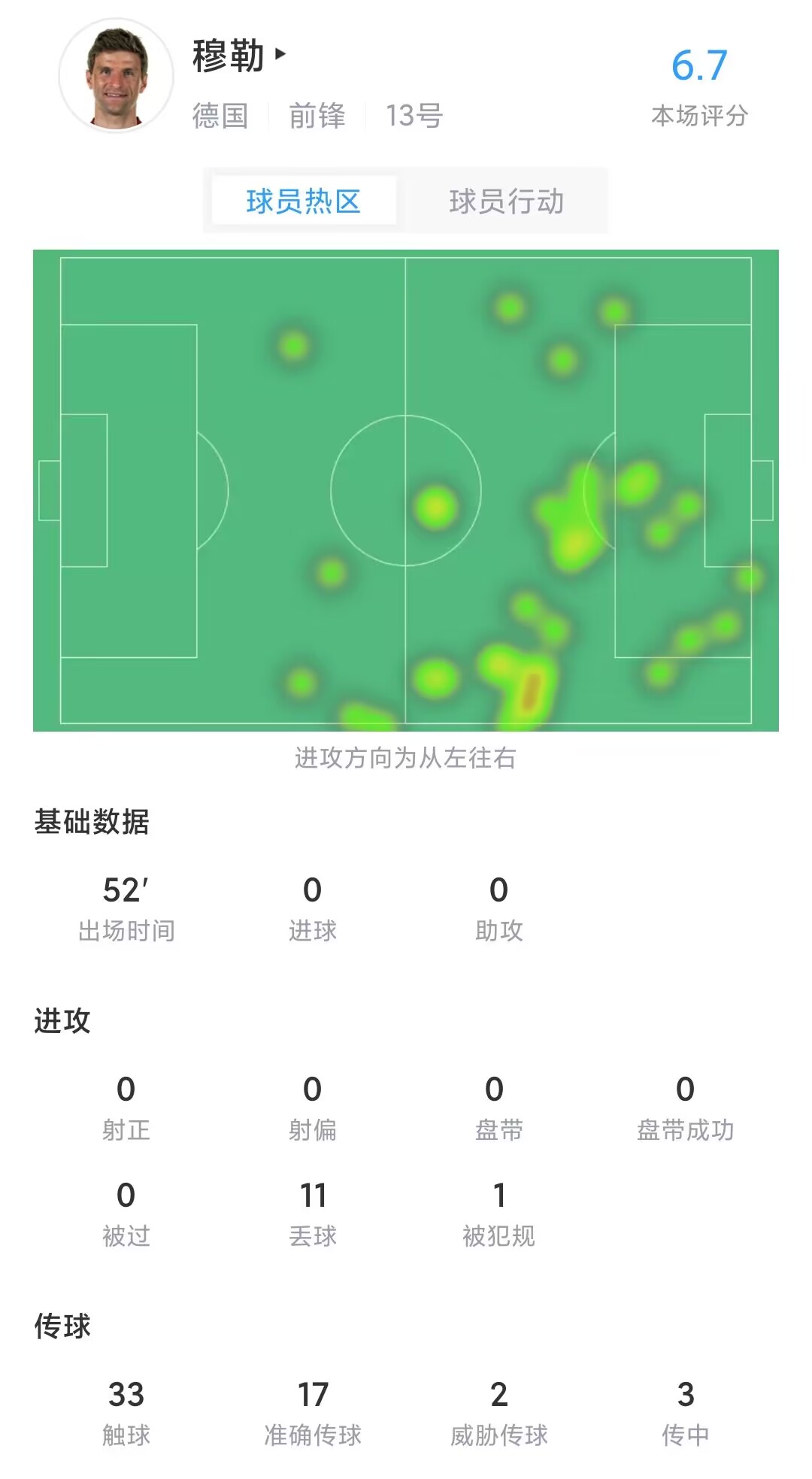Viewport: 812px width, 1479px height.
Task: Select the 球员热区 tab
Action: [304, 201]
